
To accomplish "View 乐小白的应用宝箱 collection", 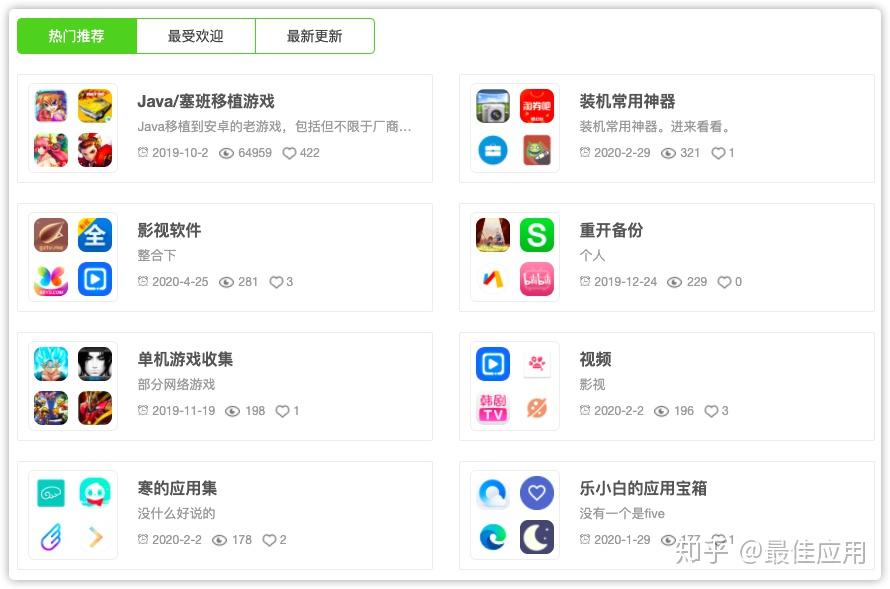I will 643,489.
